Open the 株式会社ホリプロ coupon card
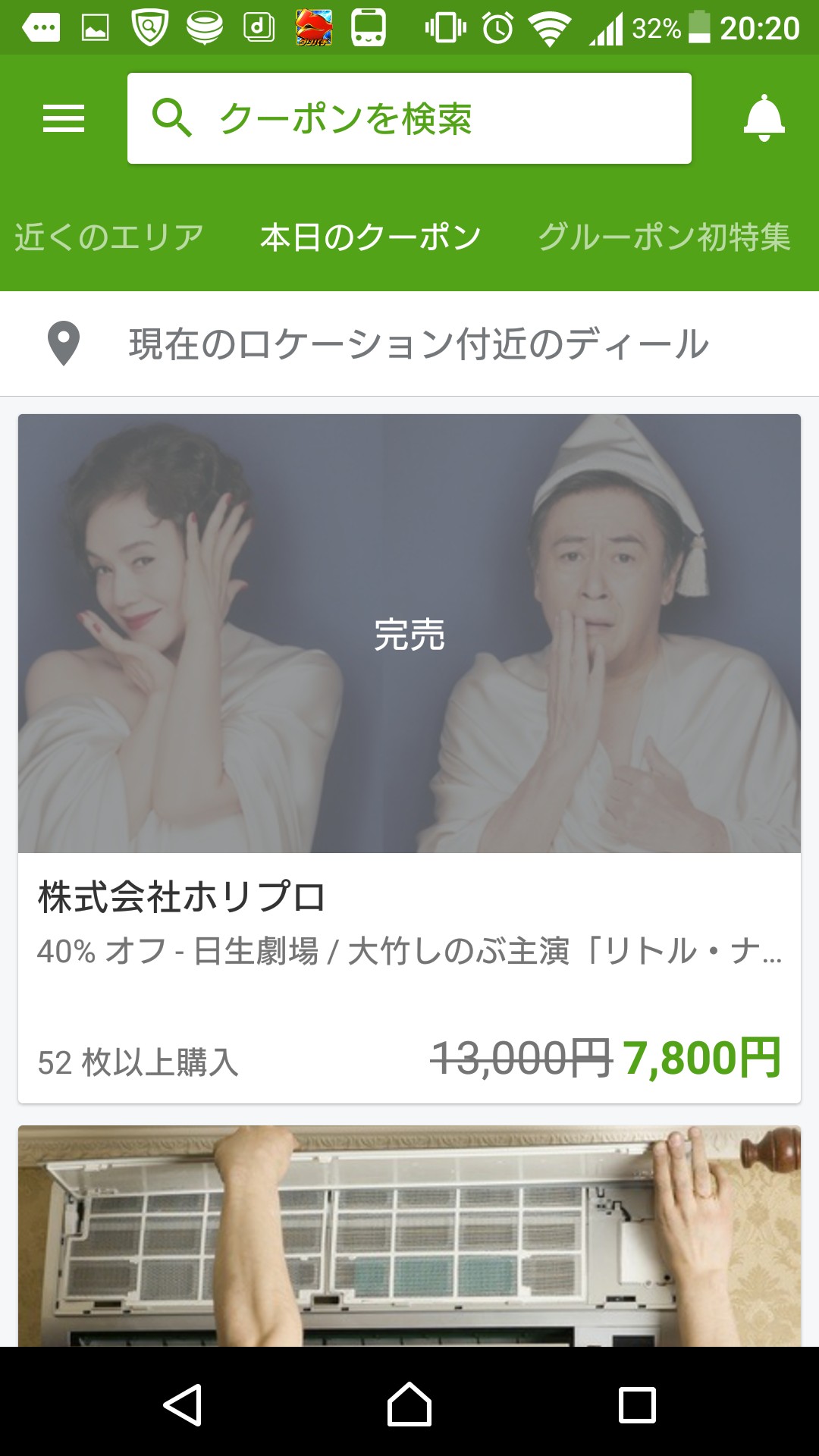Image resolution: width=819 pixels, height=1456 pixels. [x=409, y=758]
